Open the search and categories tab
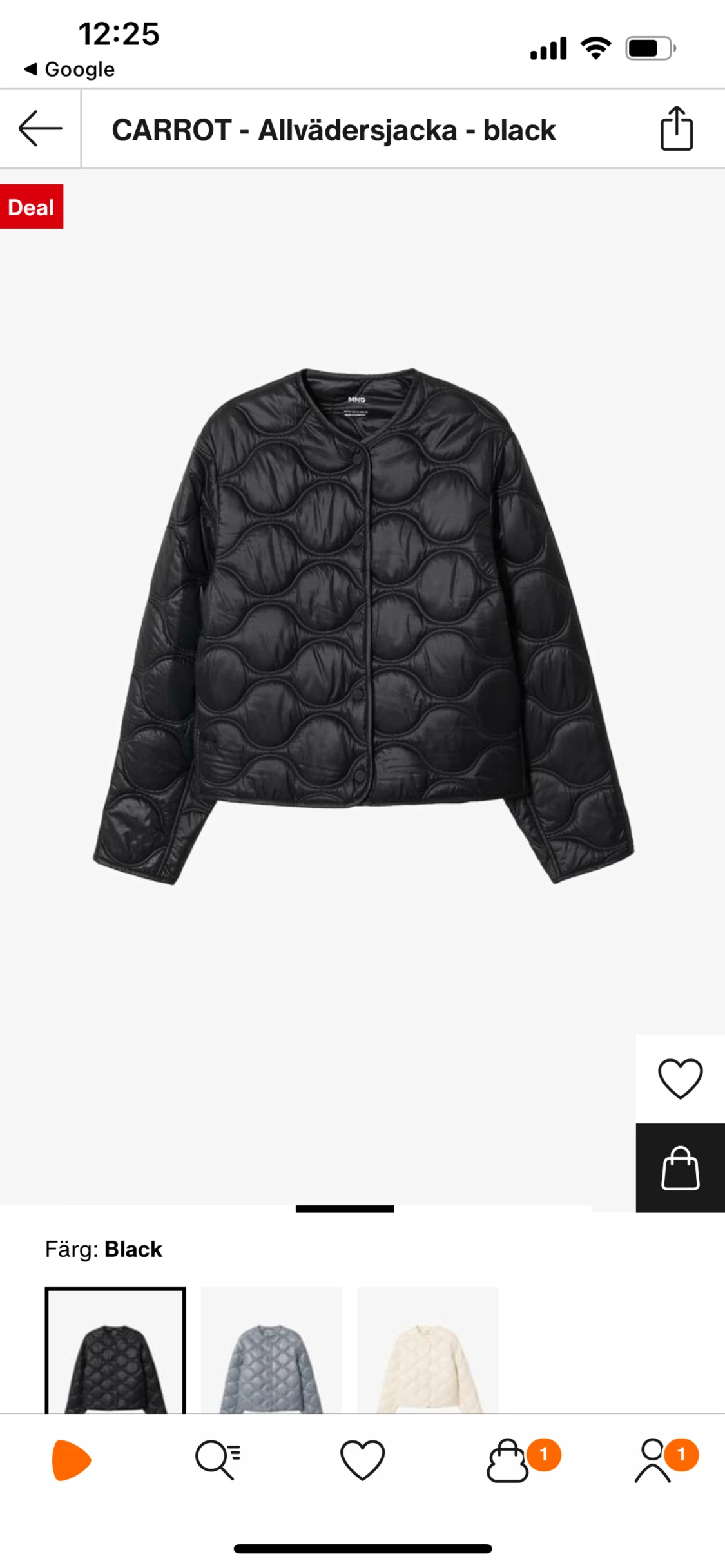This screenshot has height=1568, width=725. pos(218,1460)
